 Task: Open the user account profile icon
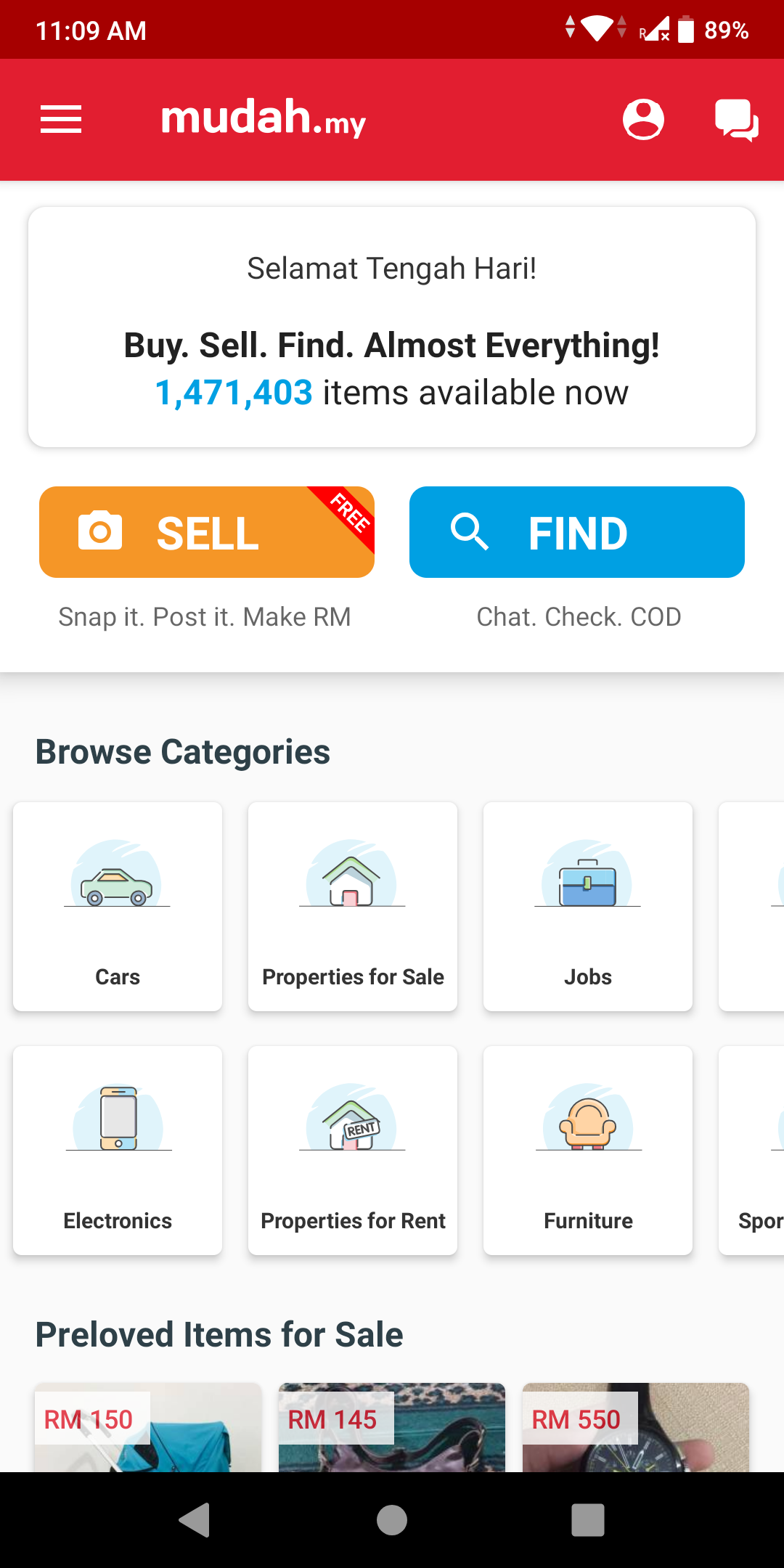click(643, 120)
